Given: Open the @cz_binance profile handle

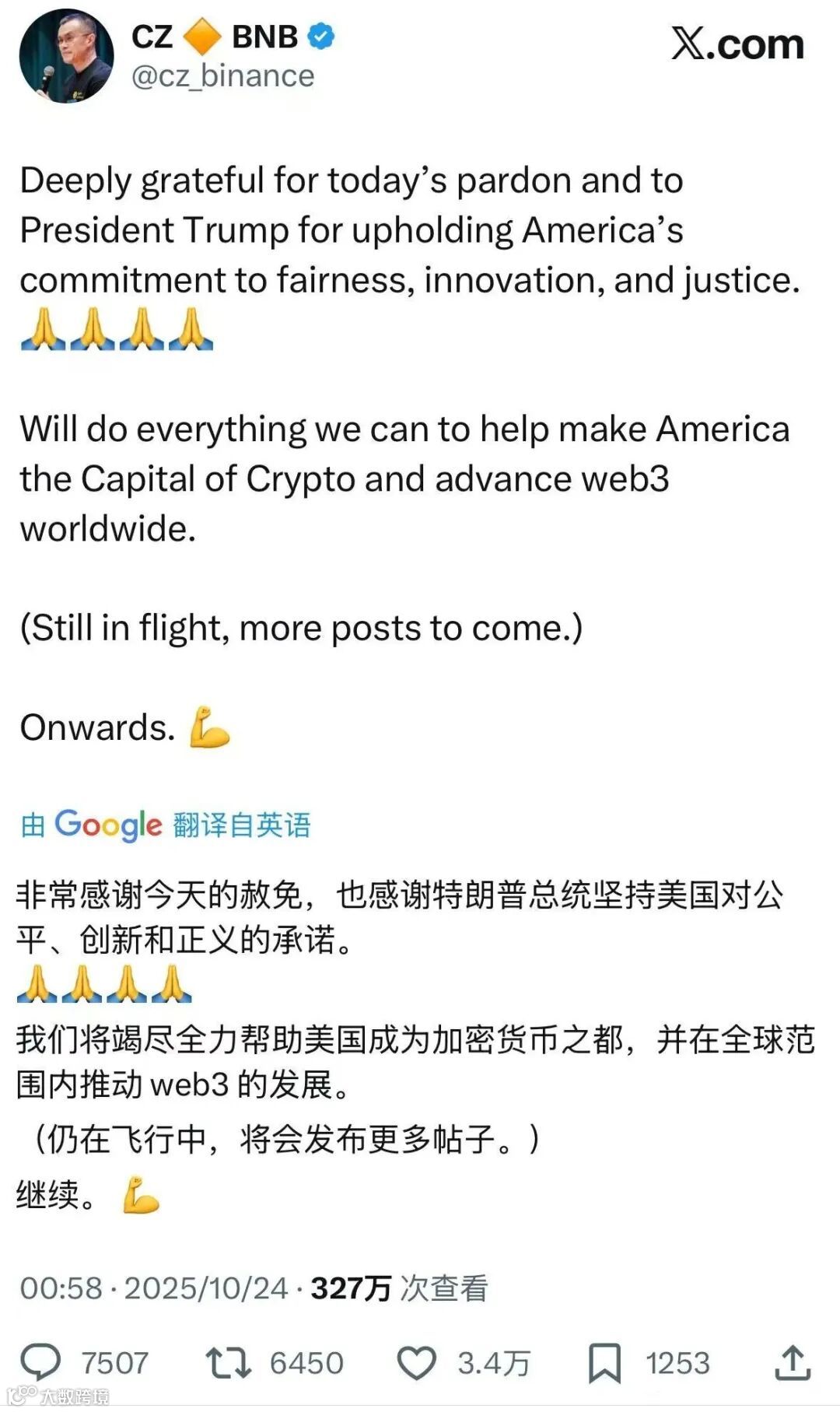Looking at the screenshot, I should coord(223,76).
